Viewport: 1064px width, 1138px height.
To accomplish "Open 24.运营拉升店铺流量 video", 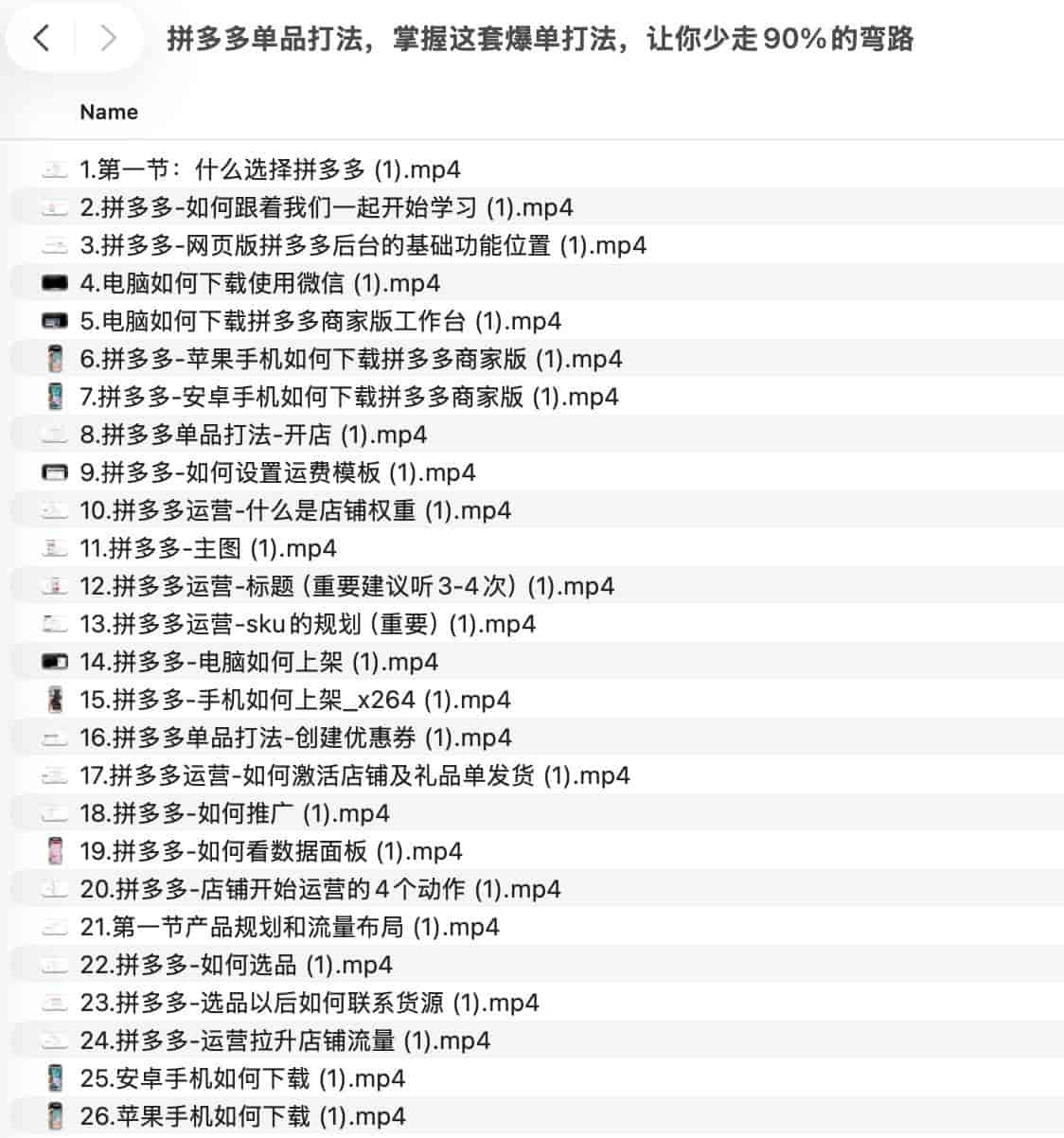I will (x=284, y=1041).
